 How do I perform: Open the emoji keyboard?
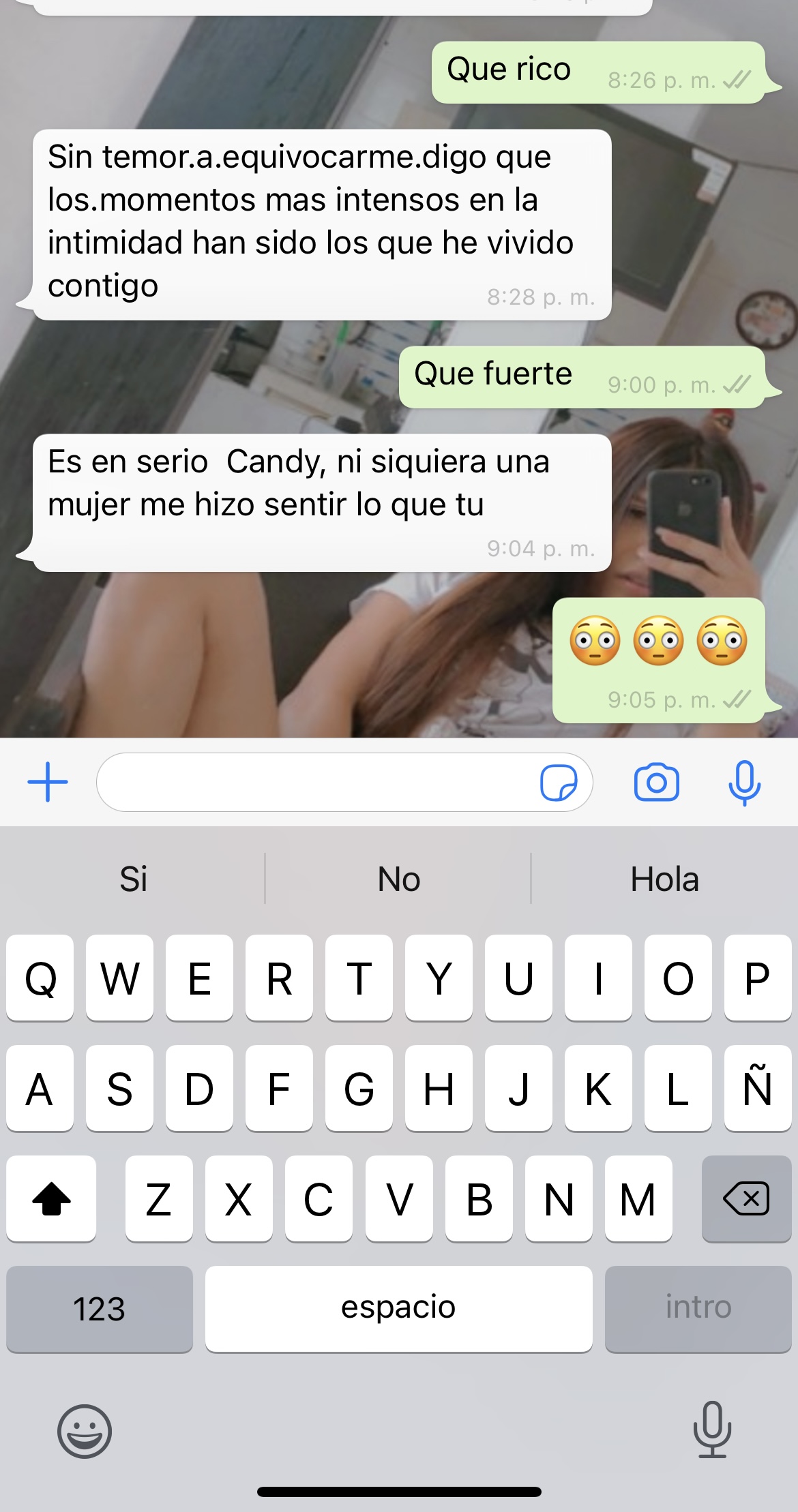85,1431
